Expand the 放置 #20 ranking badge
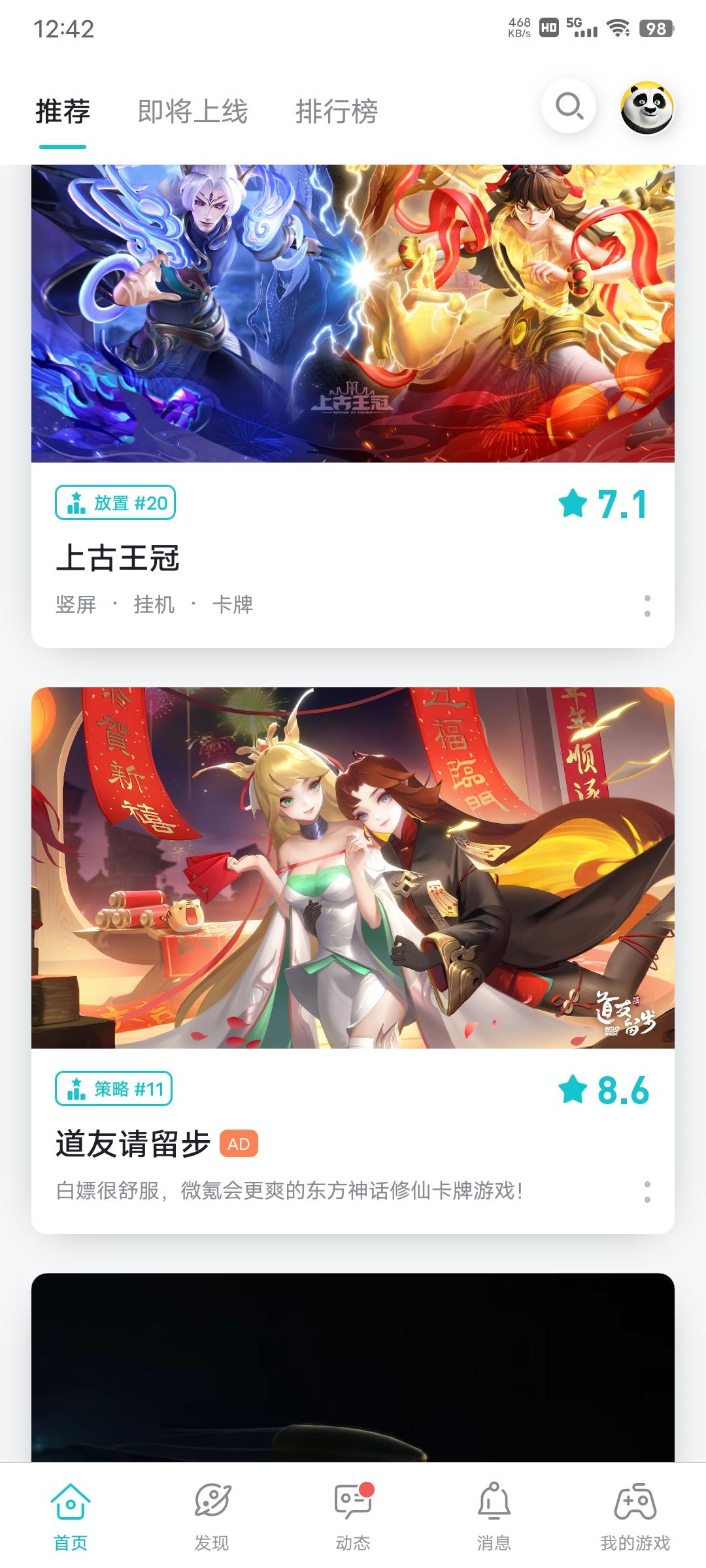706x1568 pixels. coord(114,503)
